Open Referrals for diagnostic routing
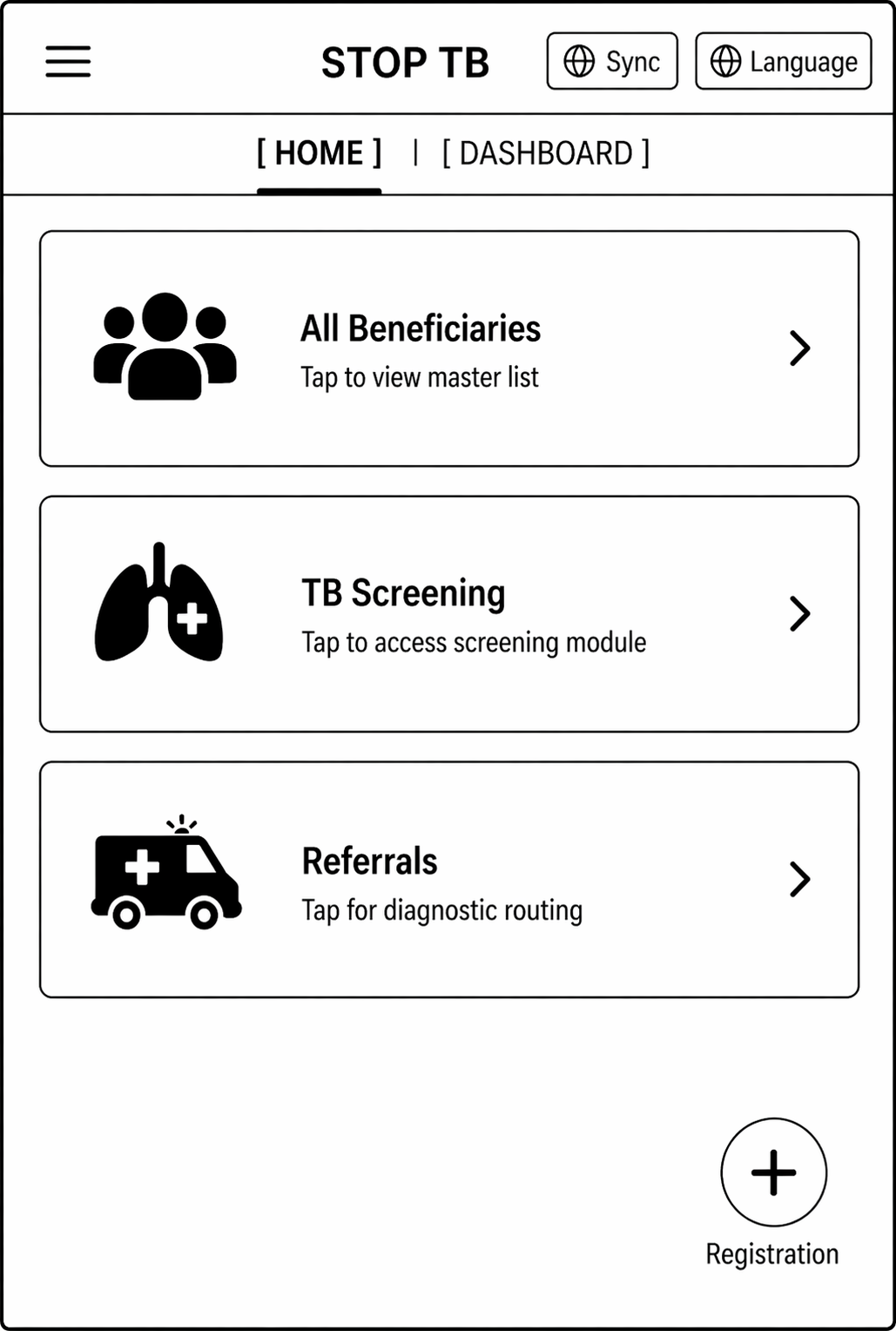The image size is (896, 1331). click(449, 880)
